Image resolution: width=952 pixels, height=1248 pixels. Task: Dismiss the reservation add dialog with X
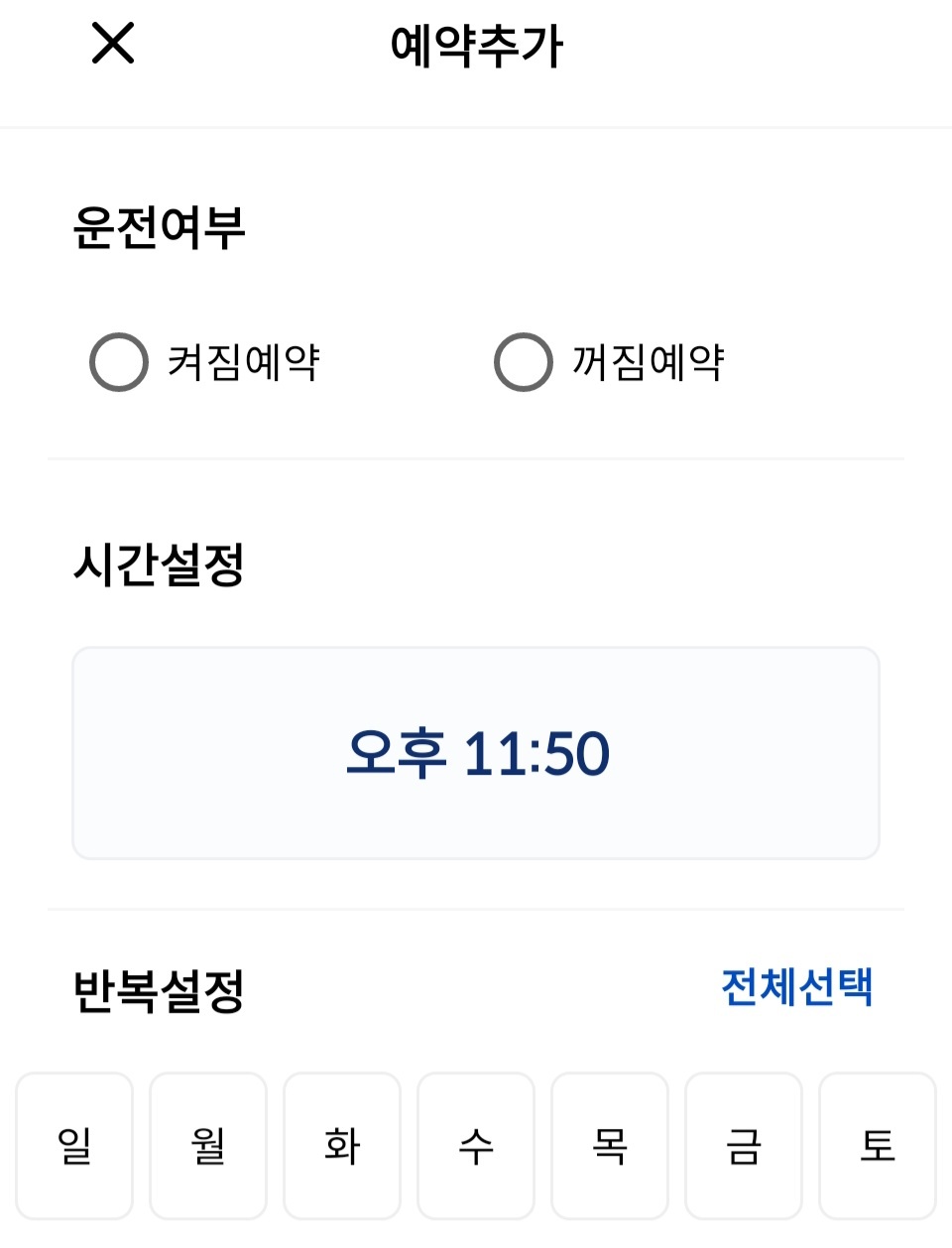pyautogui.click(x=112, y=44)
